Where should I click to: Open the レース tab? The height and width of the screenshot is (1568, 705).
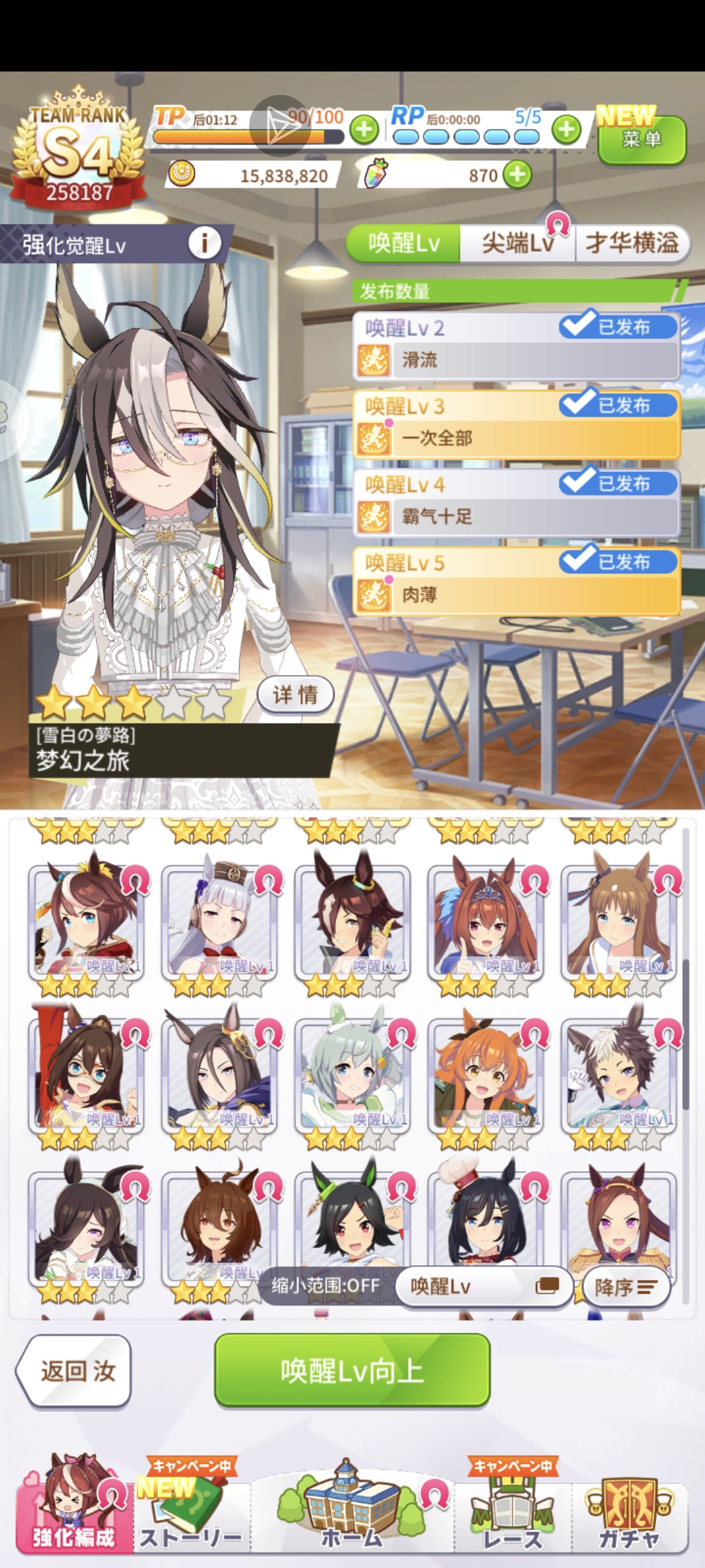click(x=512, y=1516)
